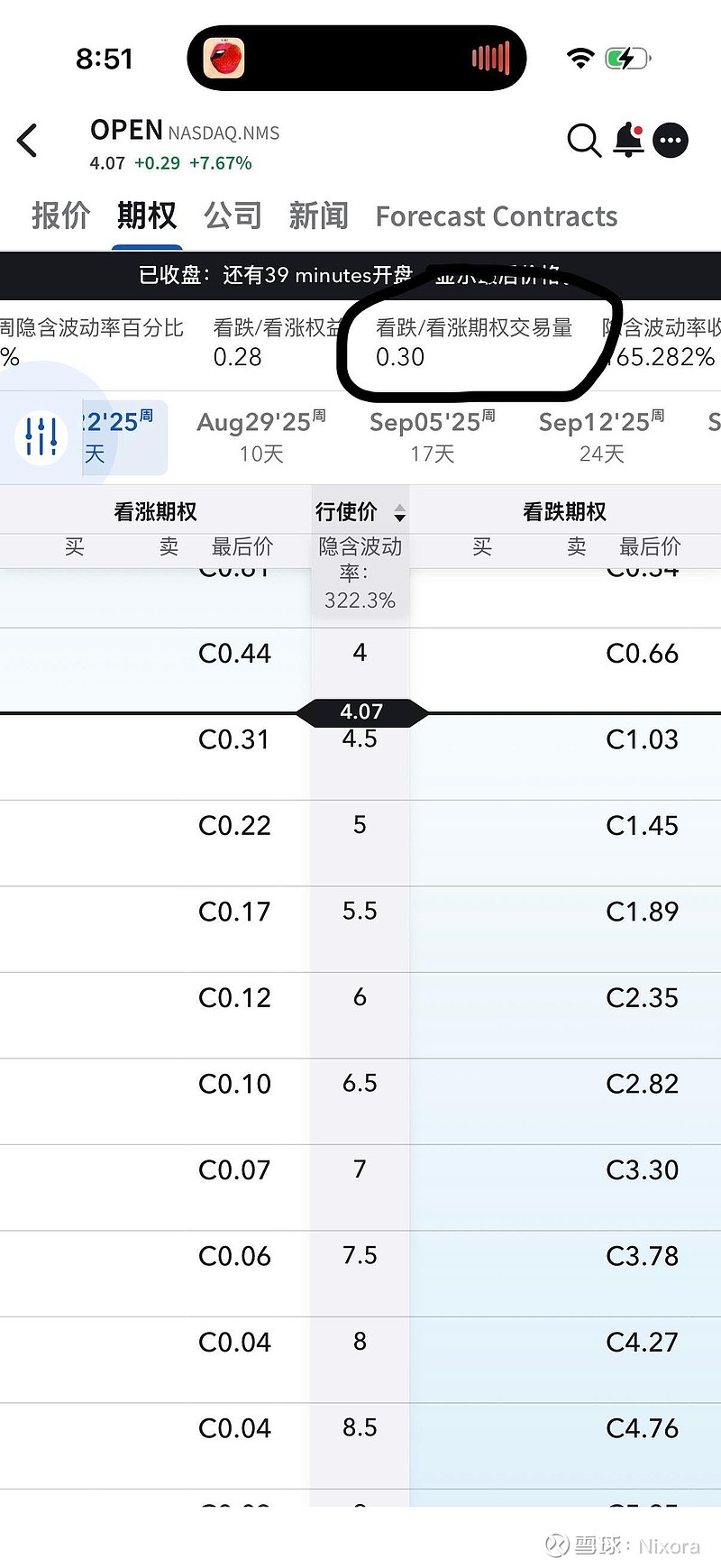Open the more options ellipsis menu

(x=671, y=141)
